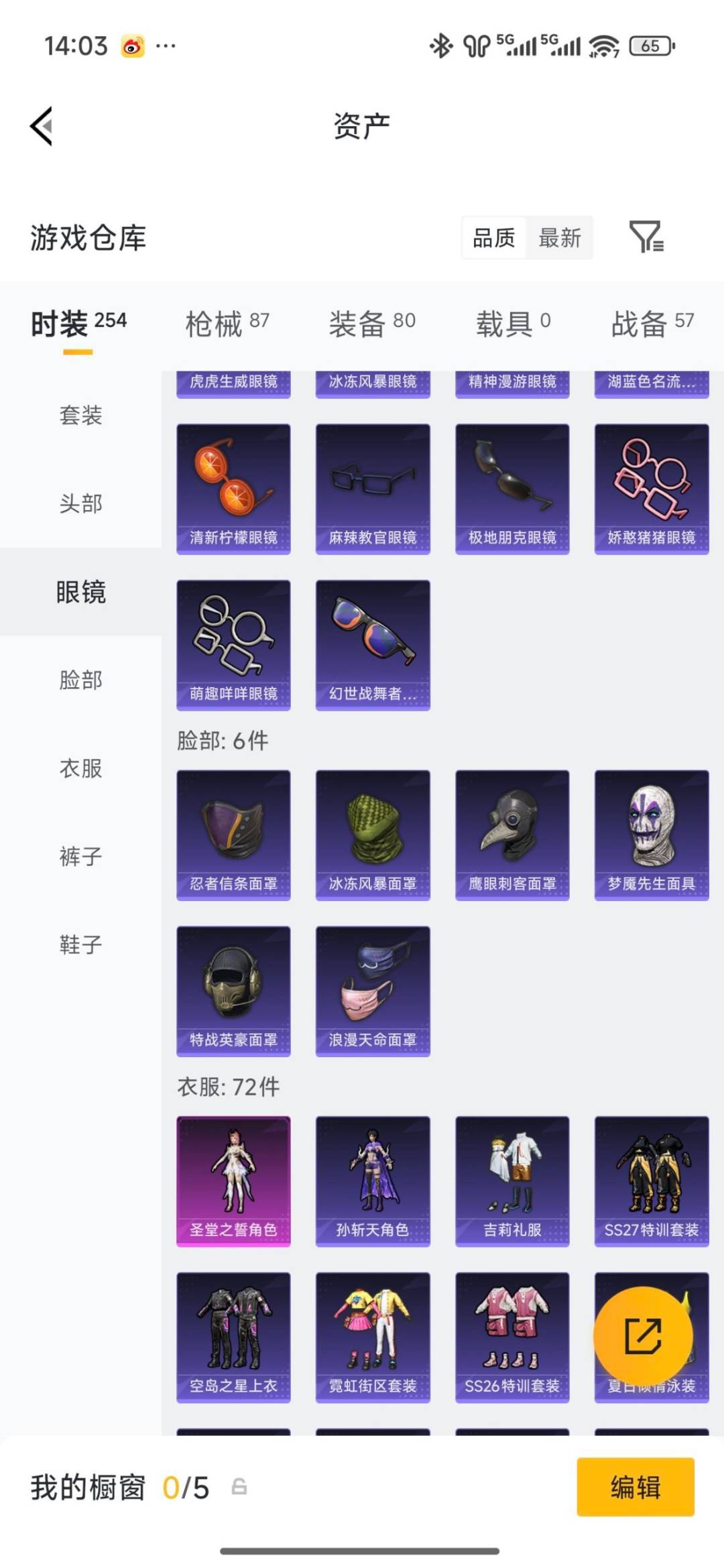Tap the back arrow icon
Image resolution: width=724 pixels, height=1568 pixels.
click(42, 127)
